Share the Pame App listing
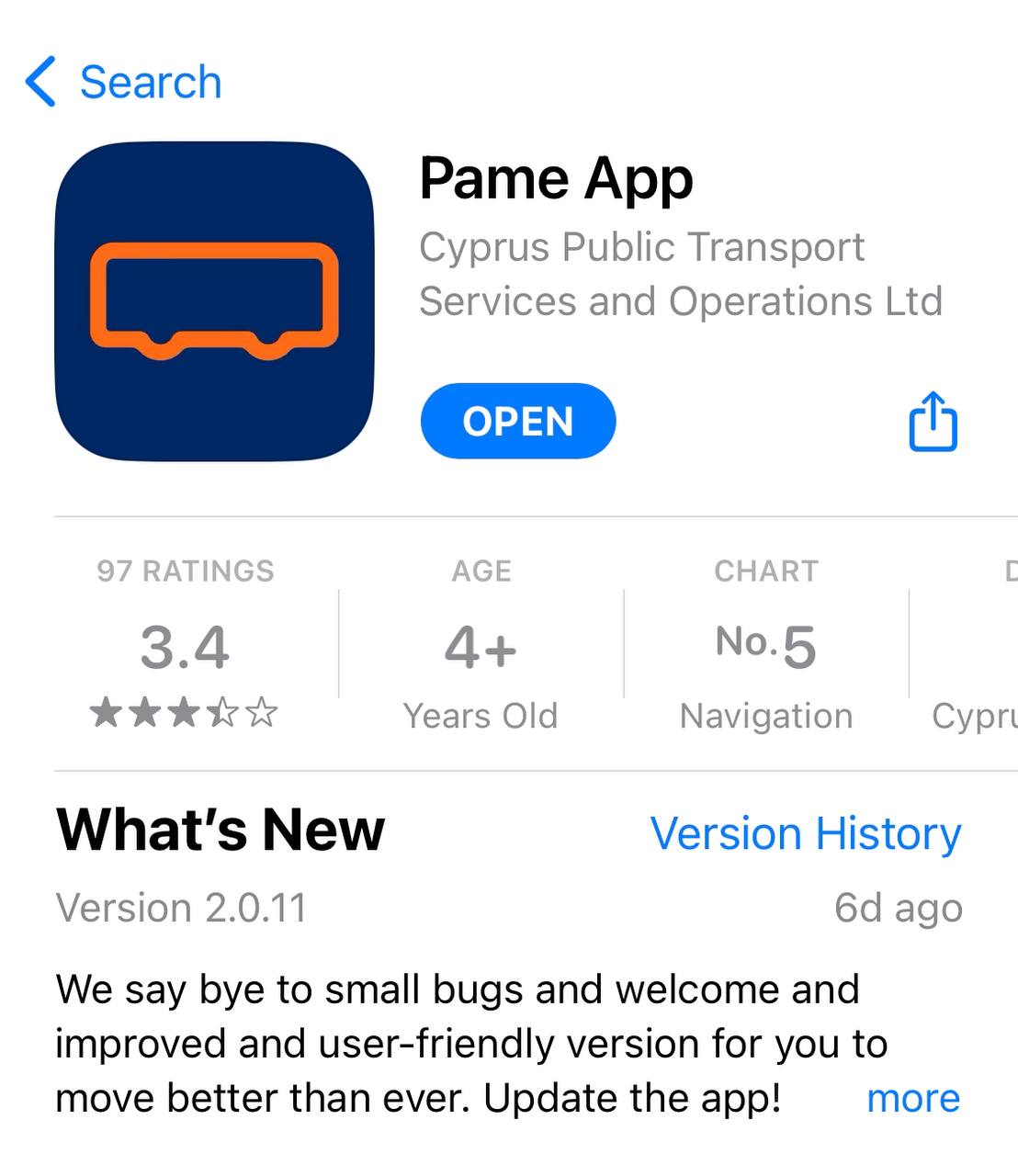Viewport: 1018px width, 1176px height. point(933,422)
